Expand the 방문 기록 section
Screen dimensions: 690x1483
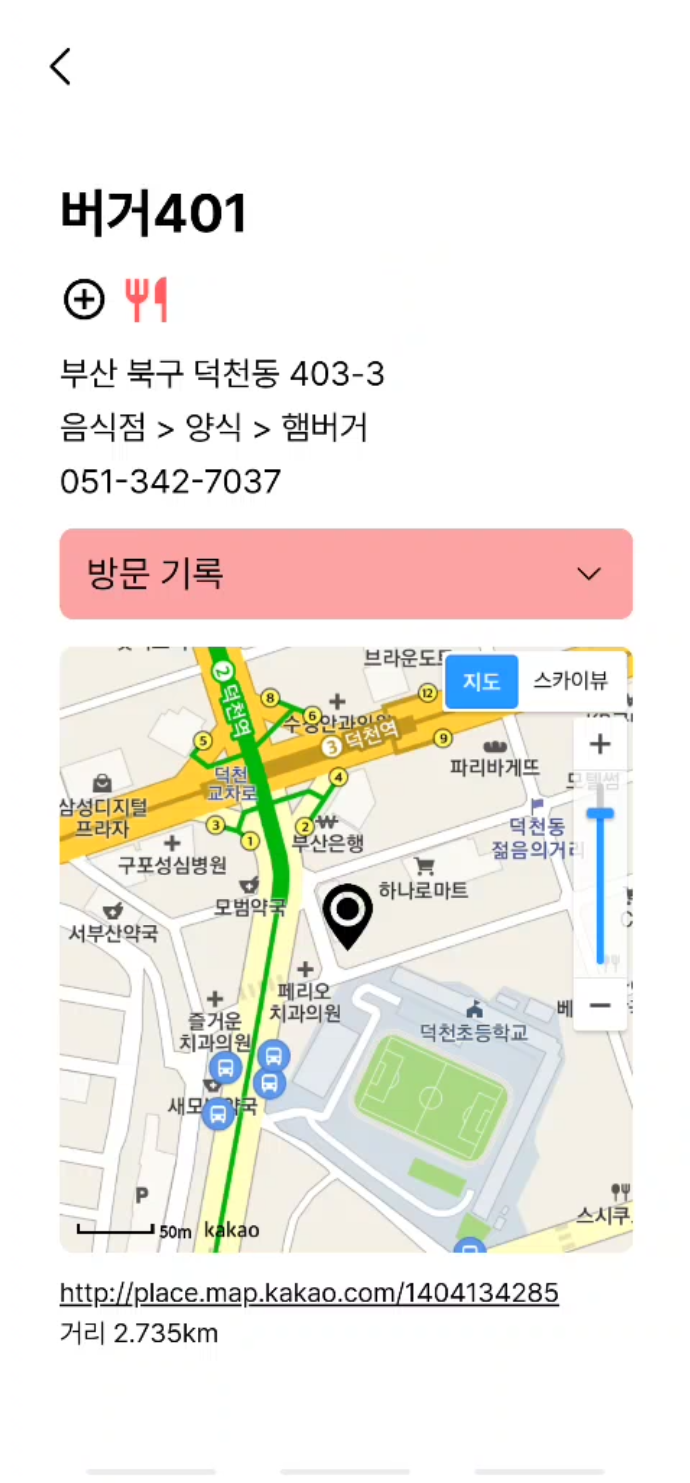pyautogui.click(x=346, y=574)
